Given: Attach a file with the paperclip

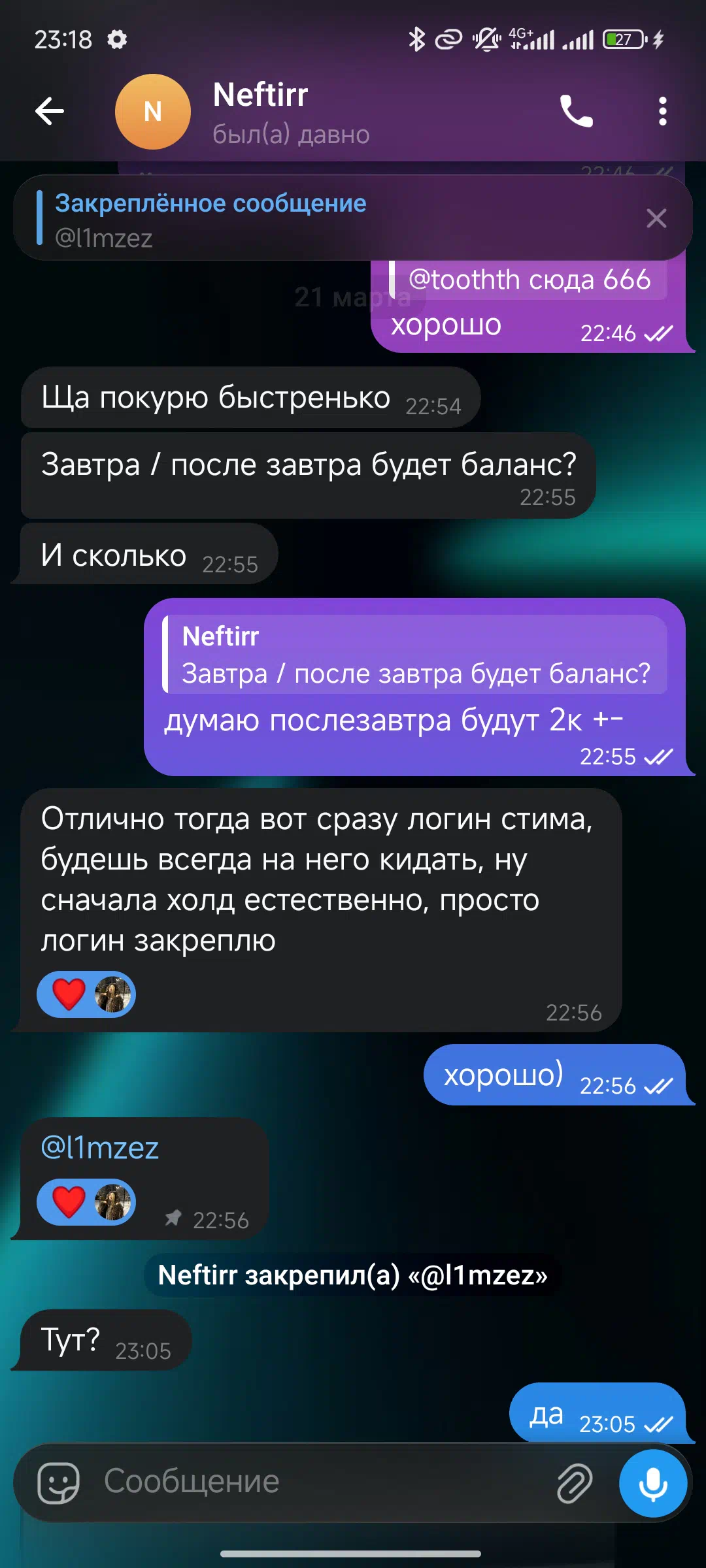Looking at the screenshot, I should 575,1482.
